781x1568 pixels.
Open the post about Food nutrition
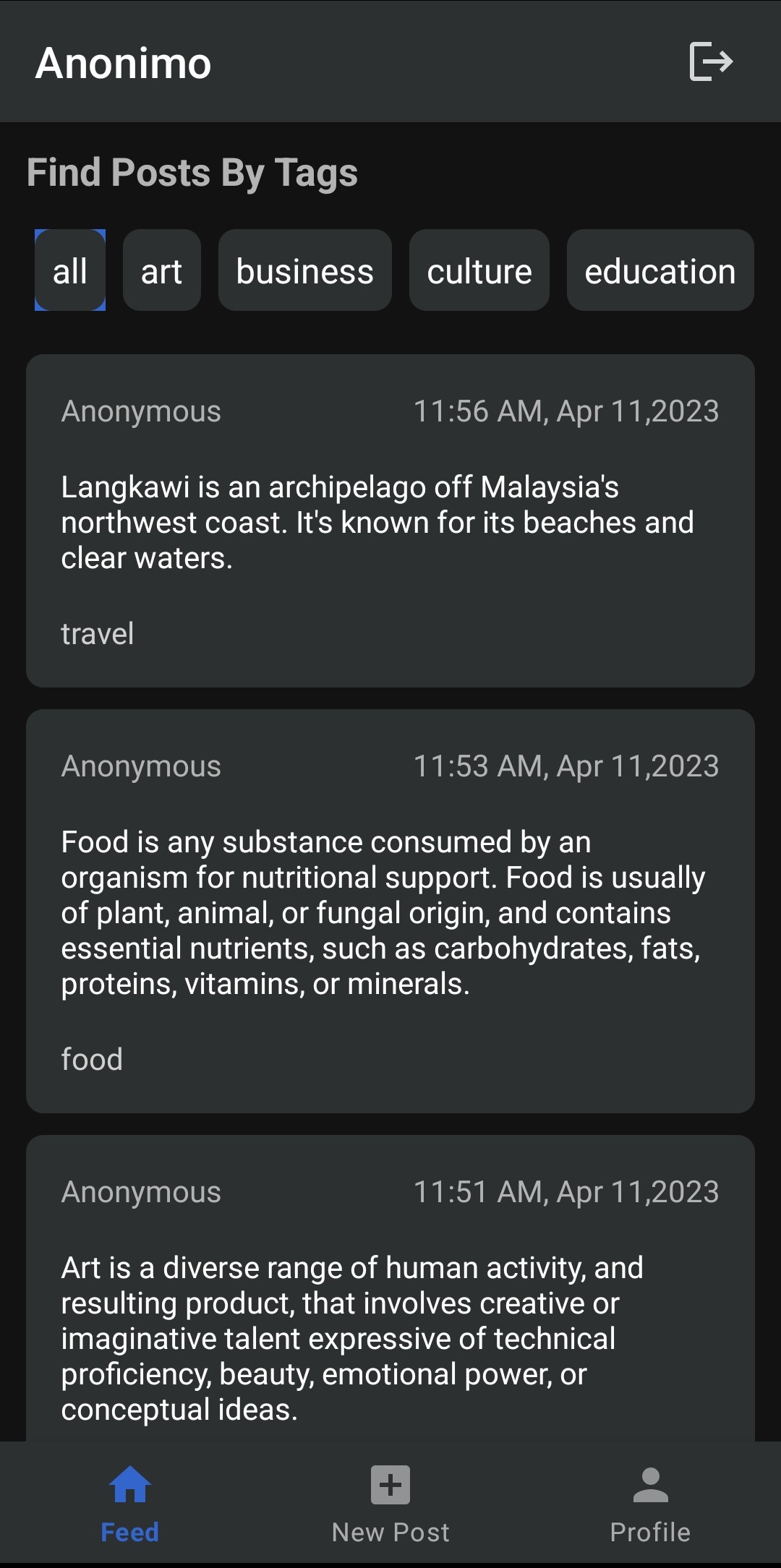[x=390, y=911]
